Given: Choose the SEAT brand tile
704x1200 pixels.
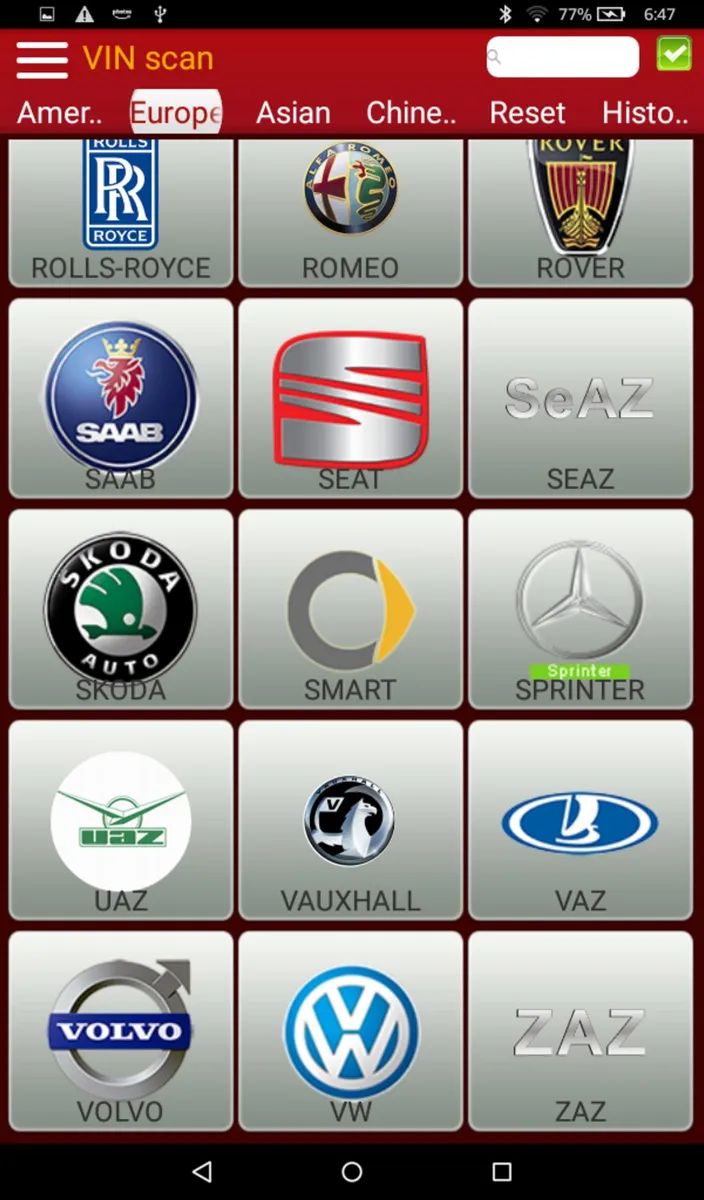Looking at the screenshot, I should (x=350, y=398).
